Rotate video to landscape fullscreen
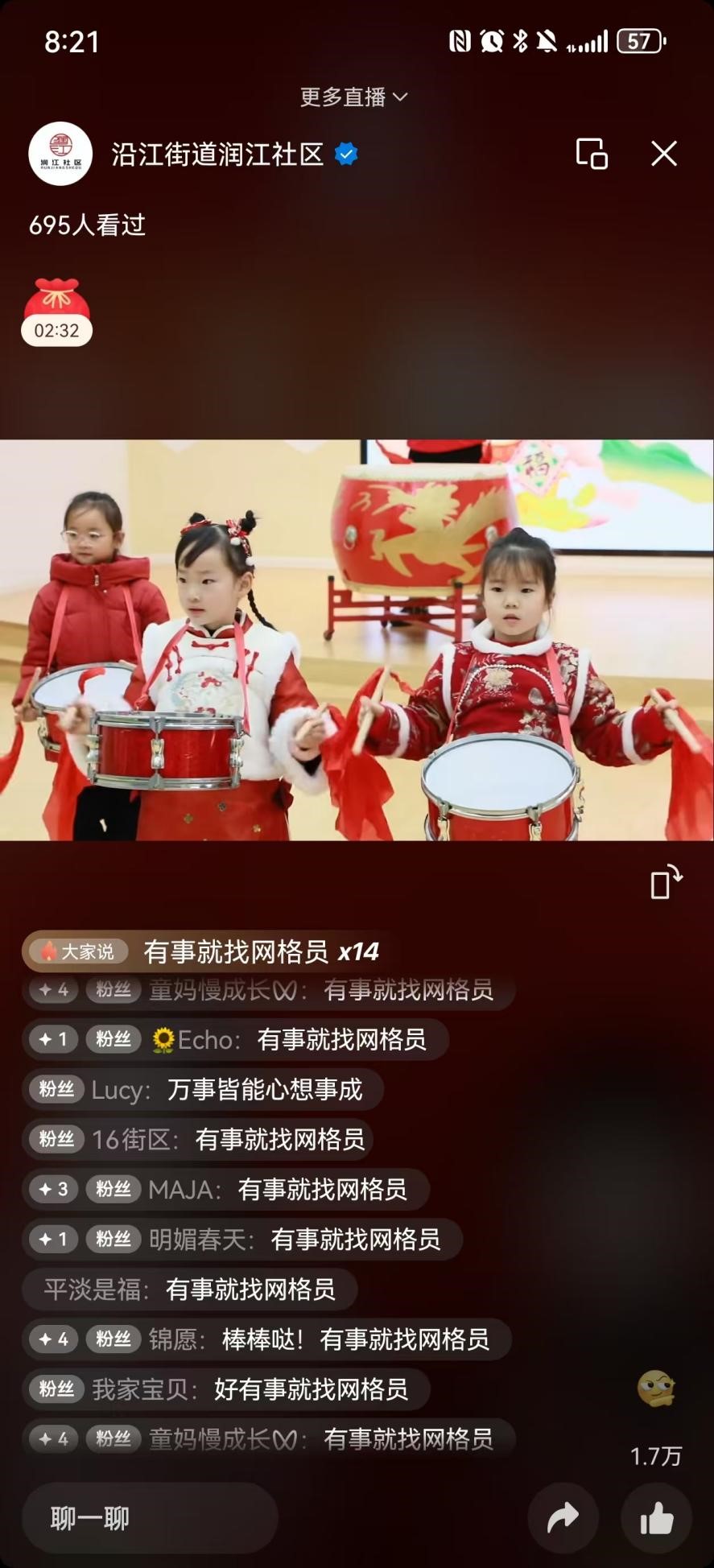Image resolution: width=714 pixels, height=1568 pixels. point(666,882)
